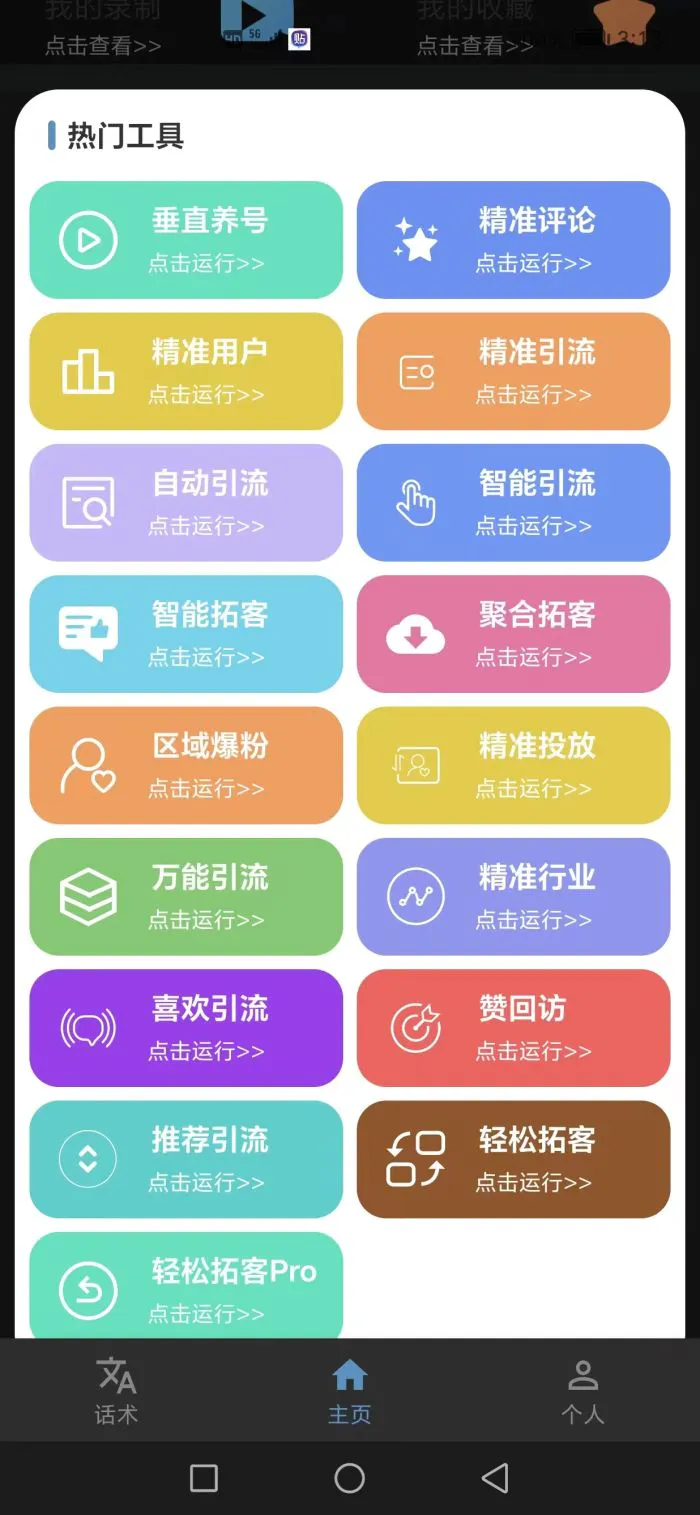Open the 赞回访 tool
This screenshot has width=700, height=1515.
point(513,1028)
